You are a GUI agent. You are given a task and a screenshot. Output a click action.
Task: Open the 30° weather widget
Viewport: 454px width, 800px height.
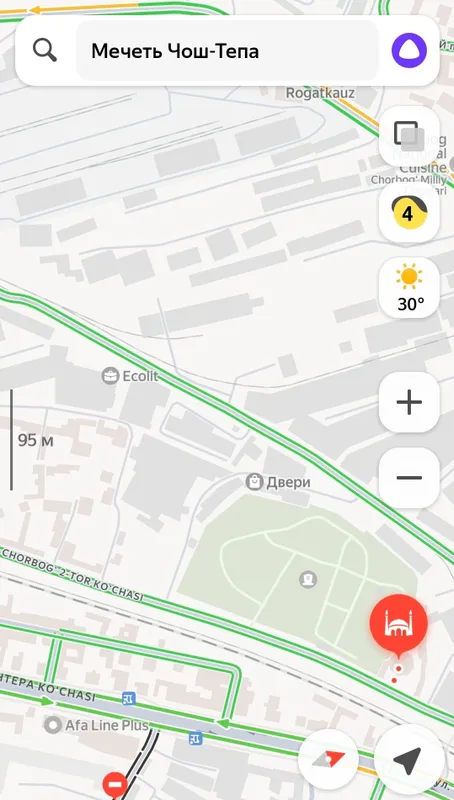(x=409, y=288)
